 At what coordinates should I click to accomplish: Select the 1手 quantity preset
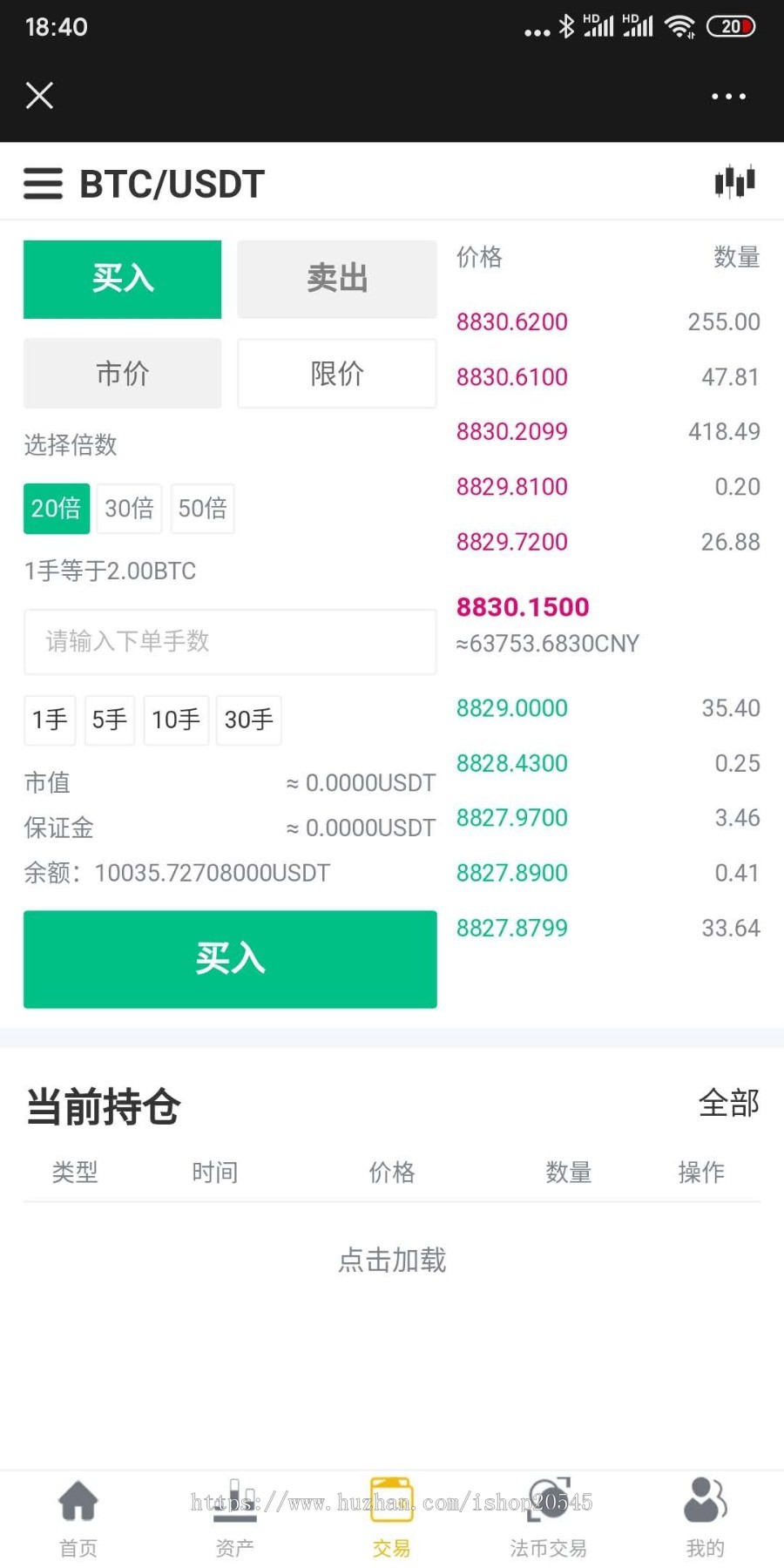[x=50, y=720]
